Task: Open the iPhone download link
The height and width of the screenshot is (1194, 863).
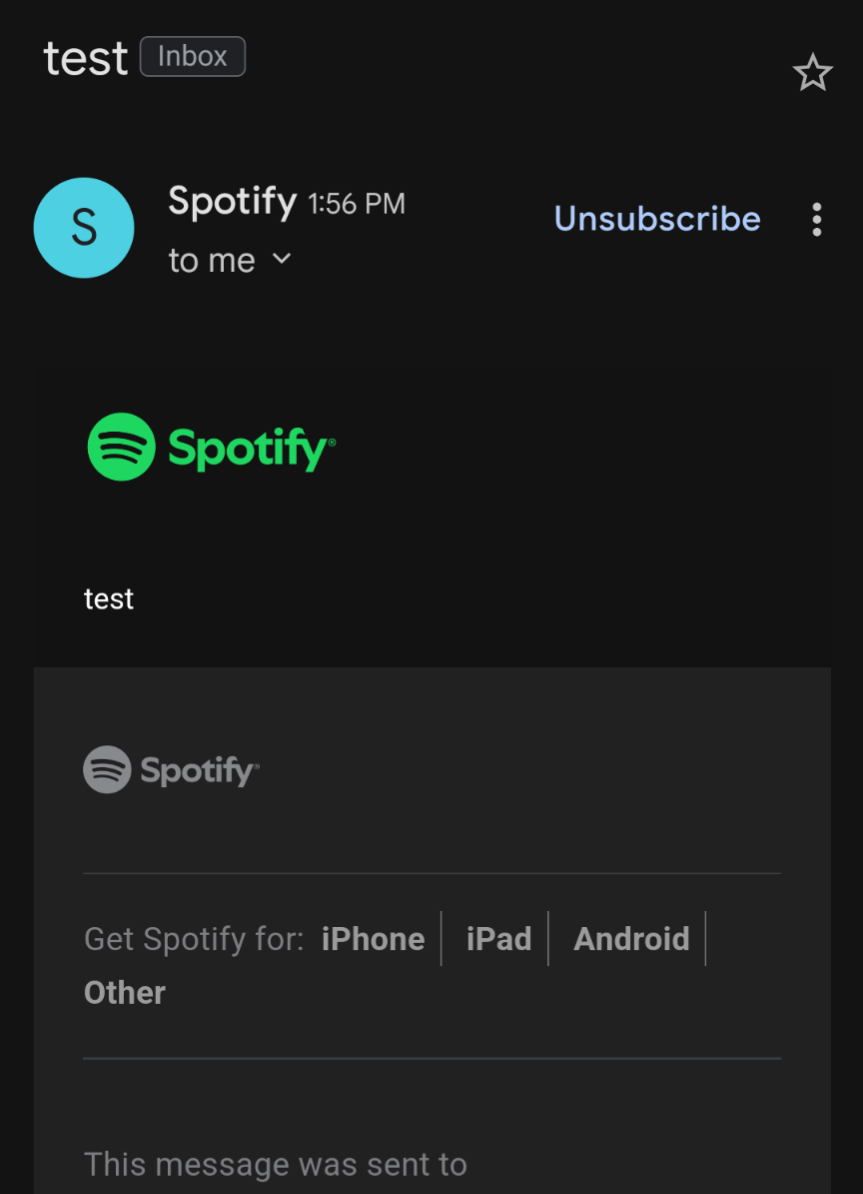Action: click(373, 939)
